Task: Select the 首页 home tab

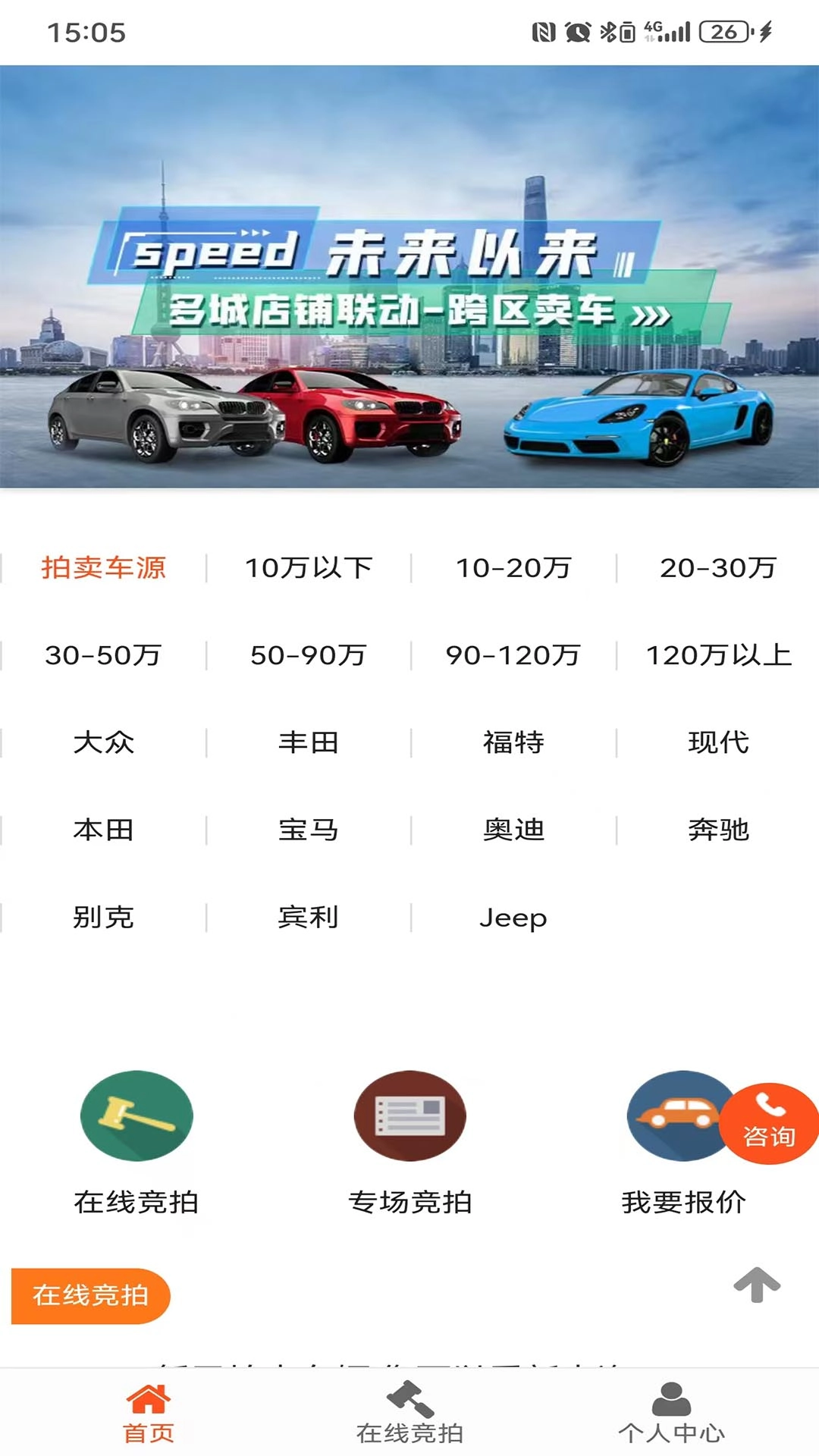Action: 149,1414
